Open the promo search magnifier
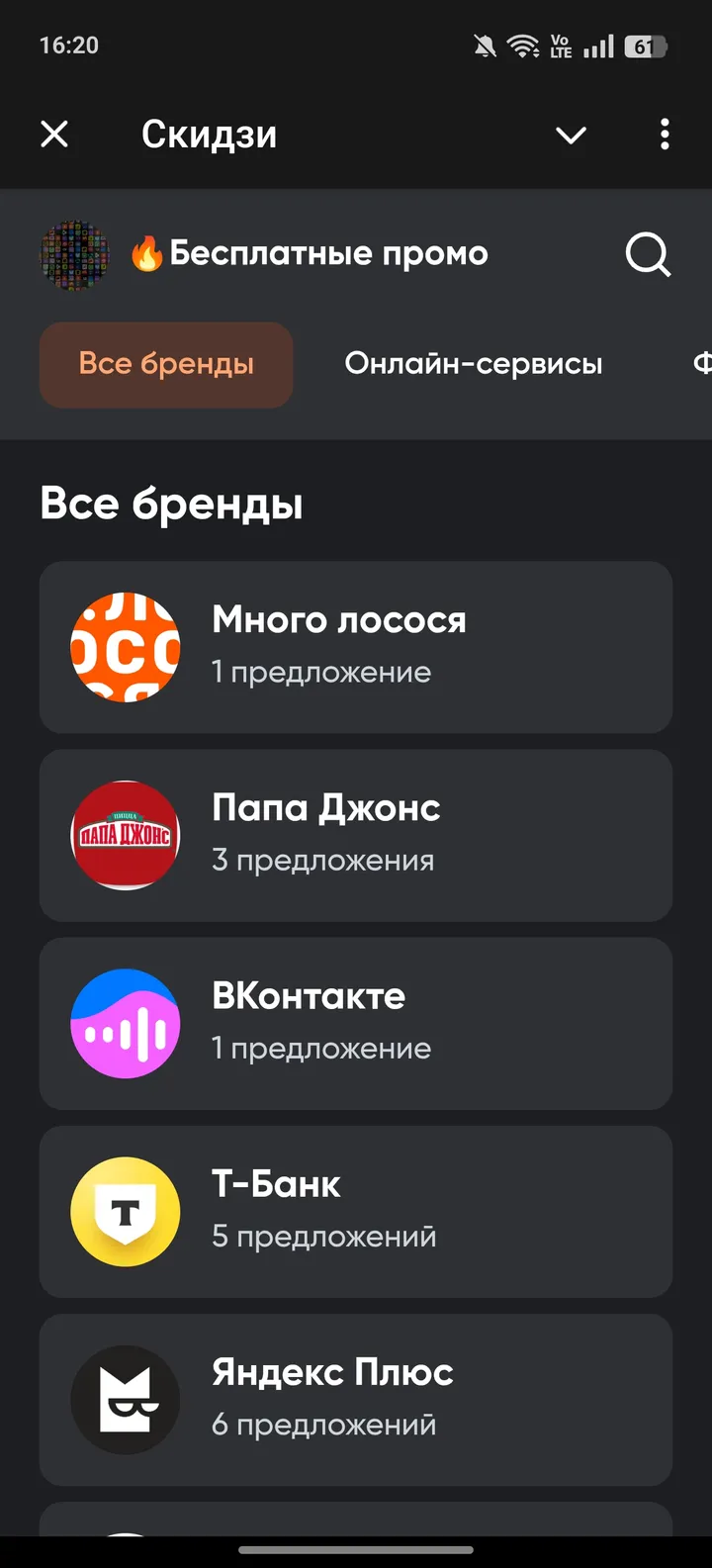Image resolution: width=712 pixels, height=1568 pixels. [x=648, y=254]
